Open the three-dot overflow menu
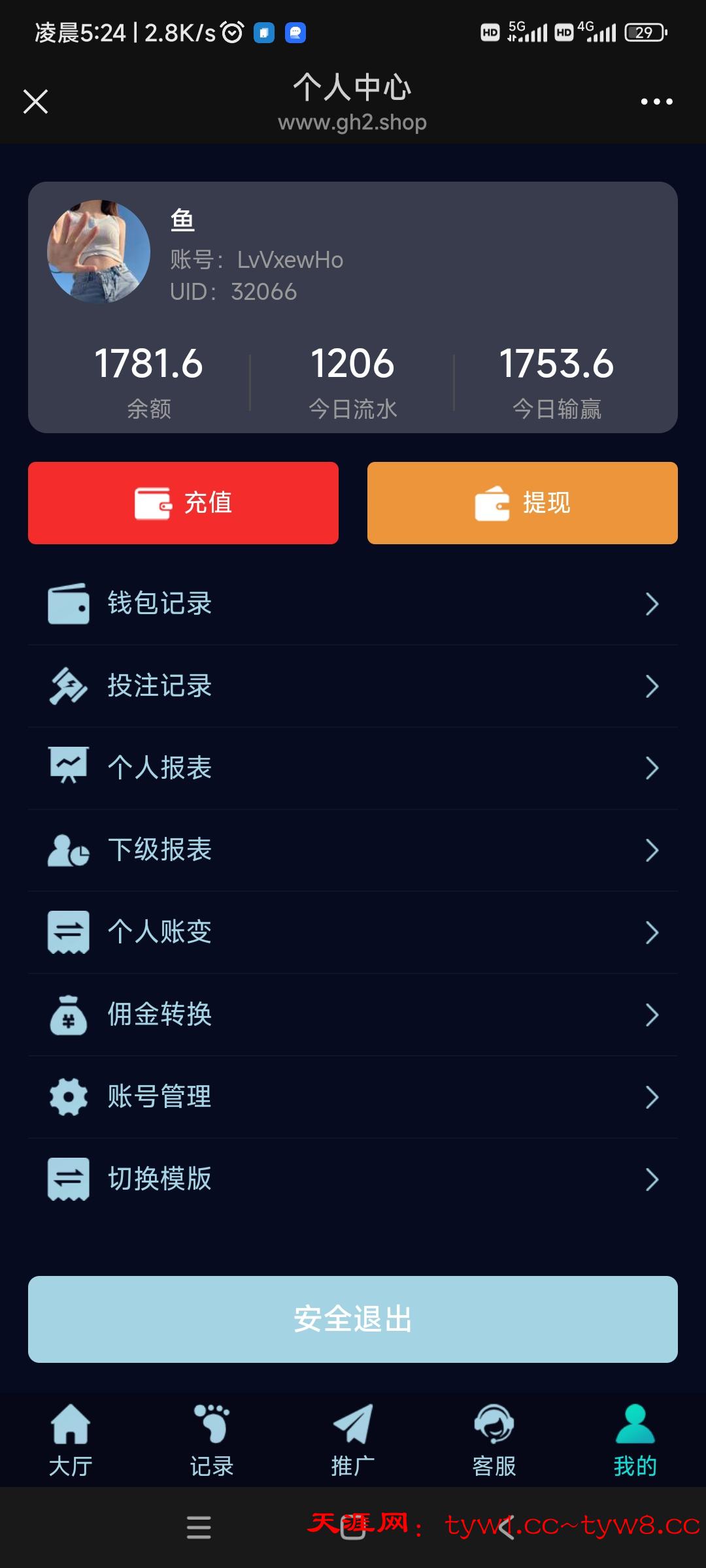The image size is (706, 1568). (656, 101)
